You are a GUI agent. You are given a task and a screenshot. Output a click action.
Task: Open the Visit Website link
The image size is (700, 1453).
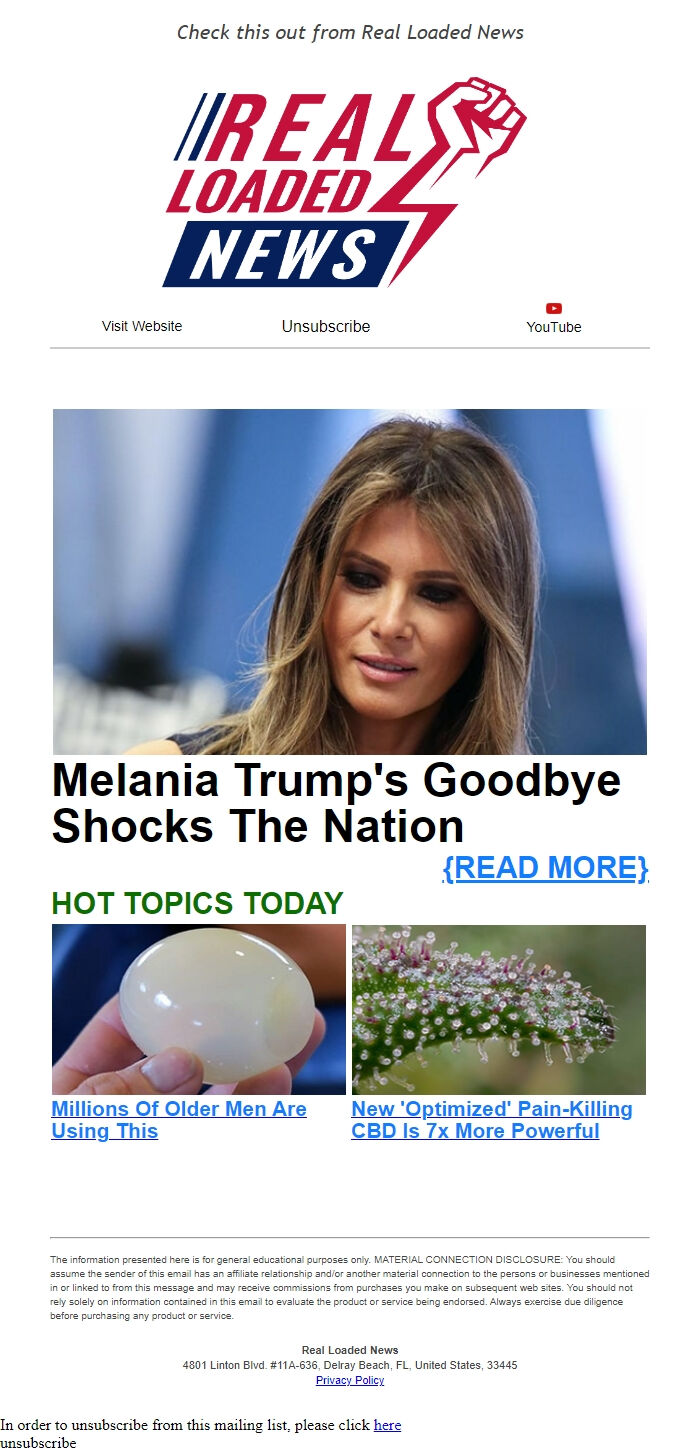pos(142,326)
